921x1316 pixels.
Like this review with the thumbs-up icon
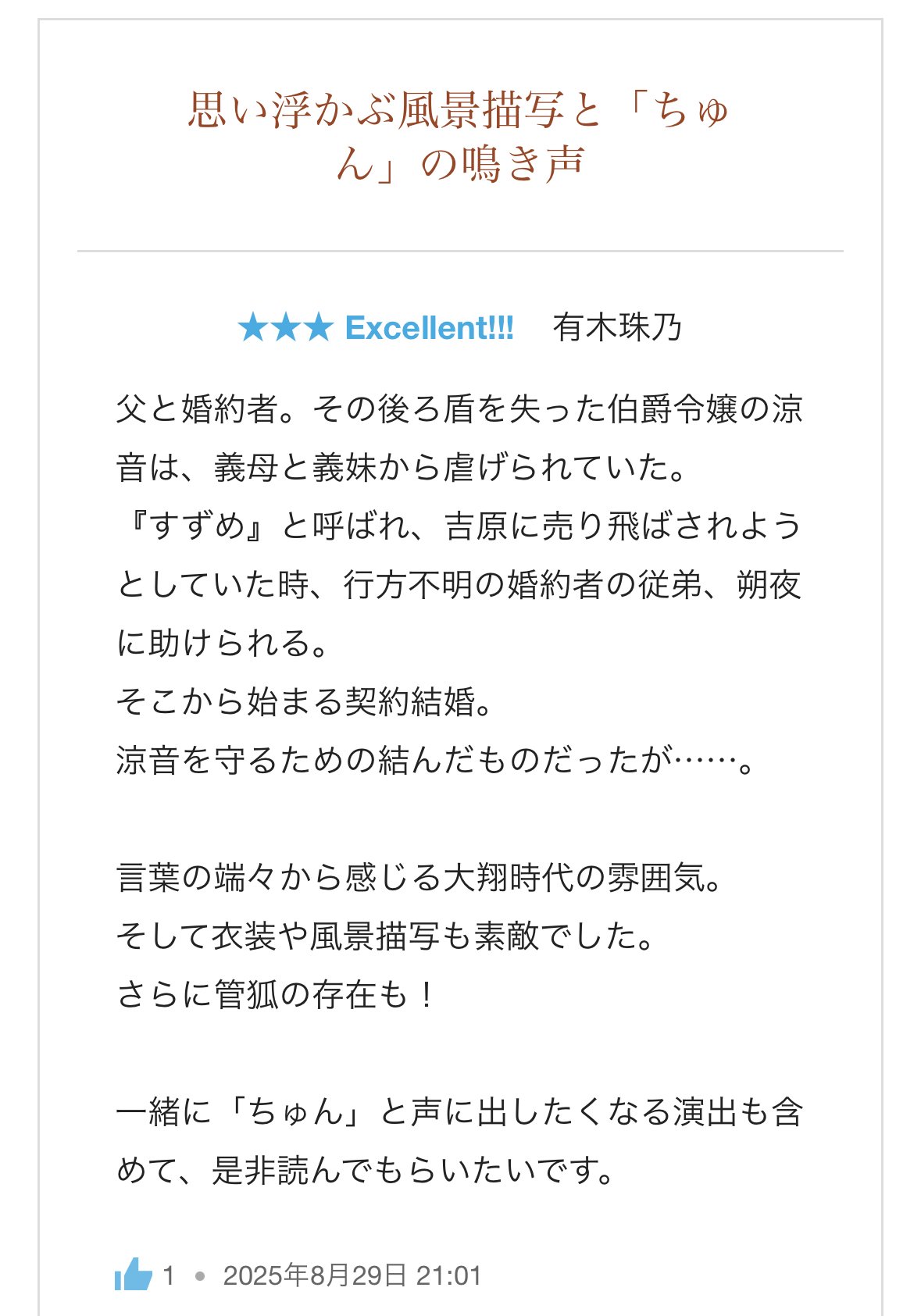point(133,1275)
